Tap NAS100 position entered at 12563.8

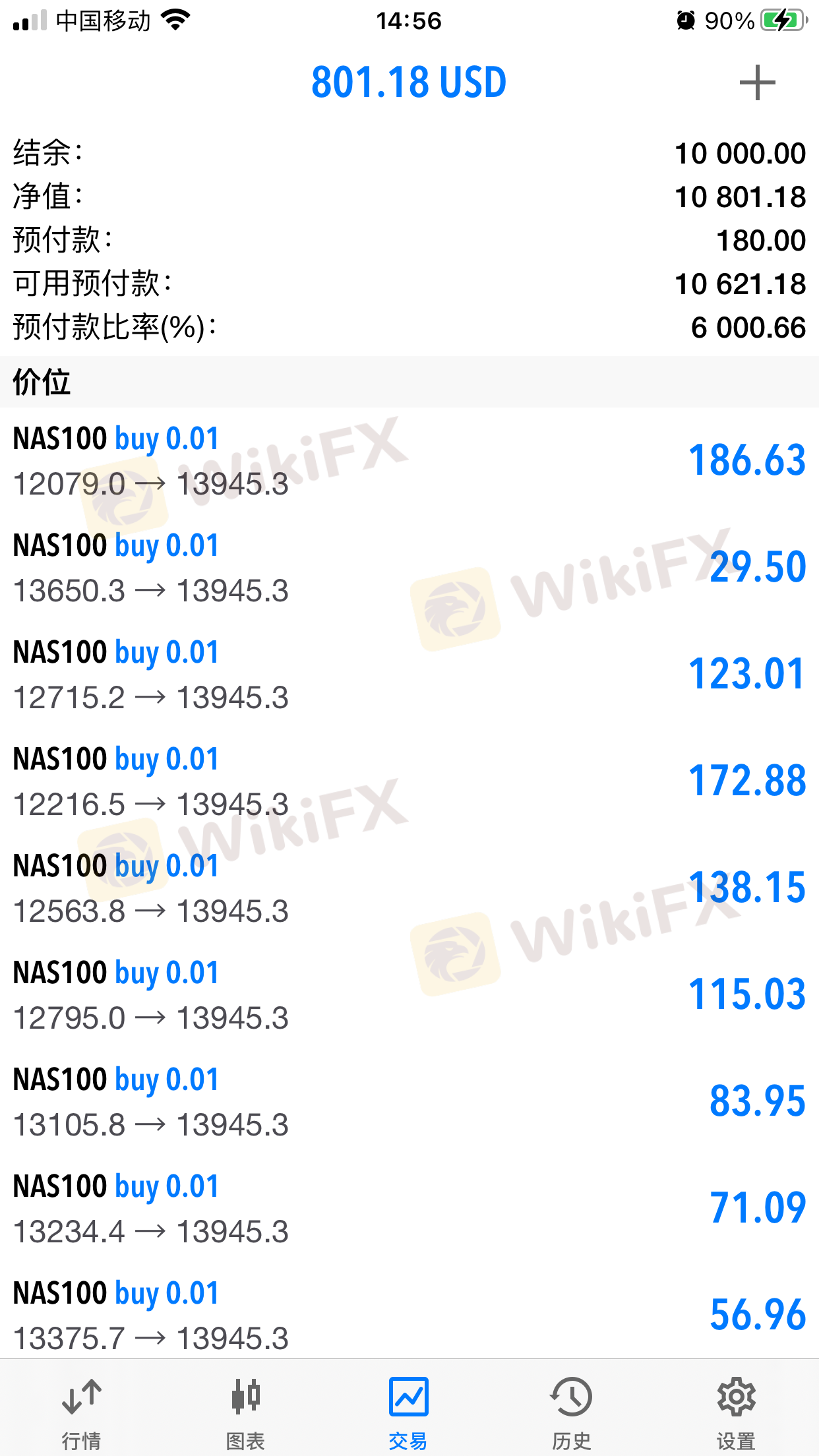pos(409,888)
